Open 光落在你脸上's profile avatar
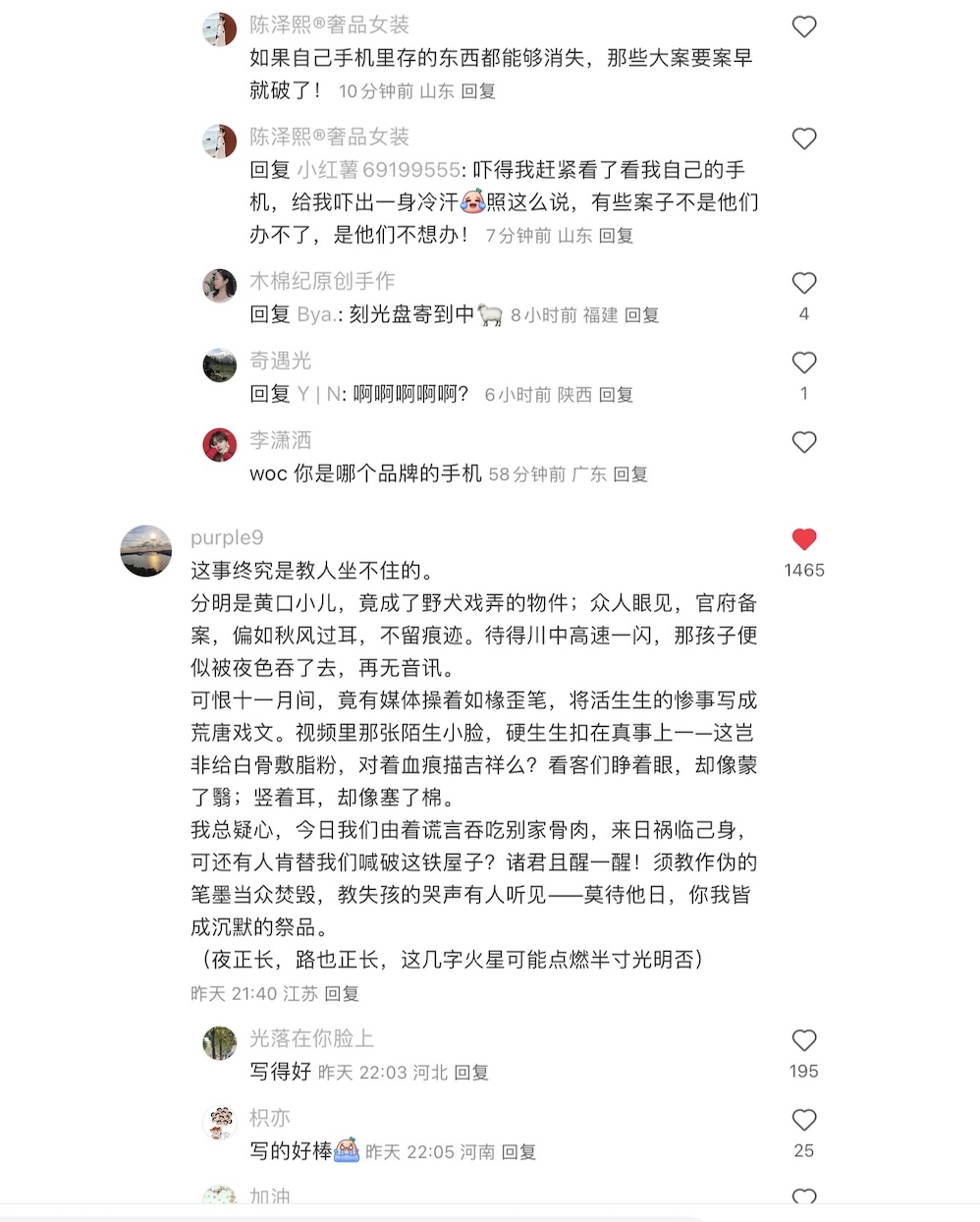 pos(220,1043)
